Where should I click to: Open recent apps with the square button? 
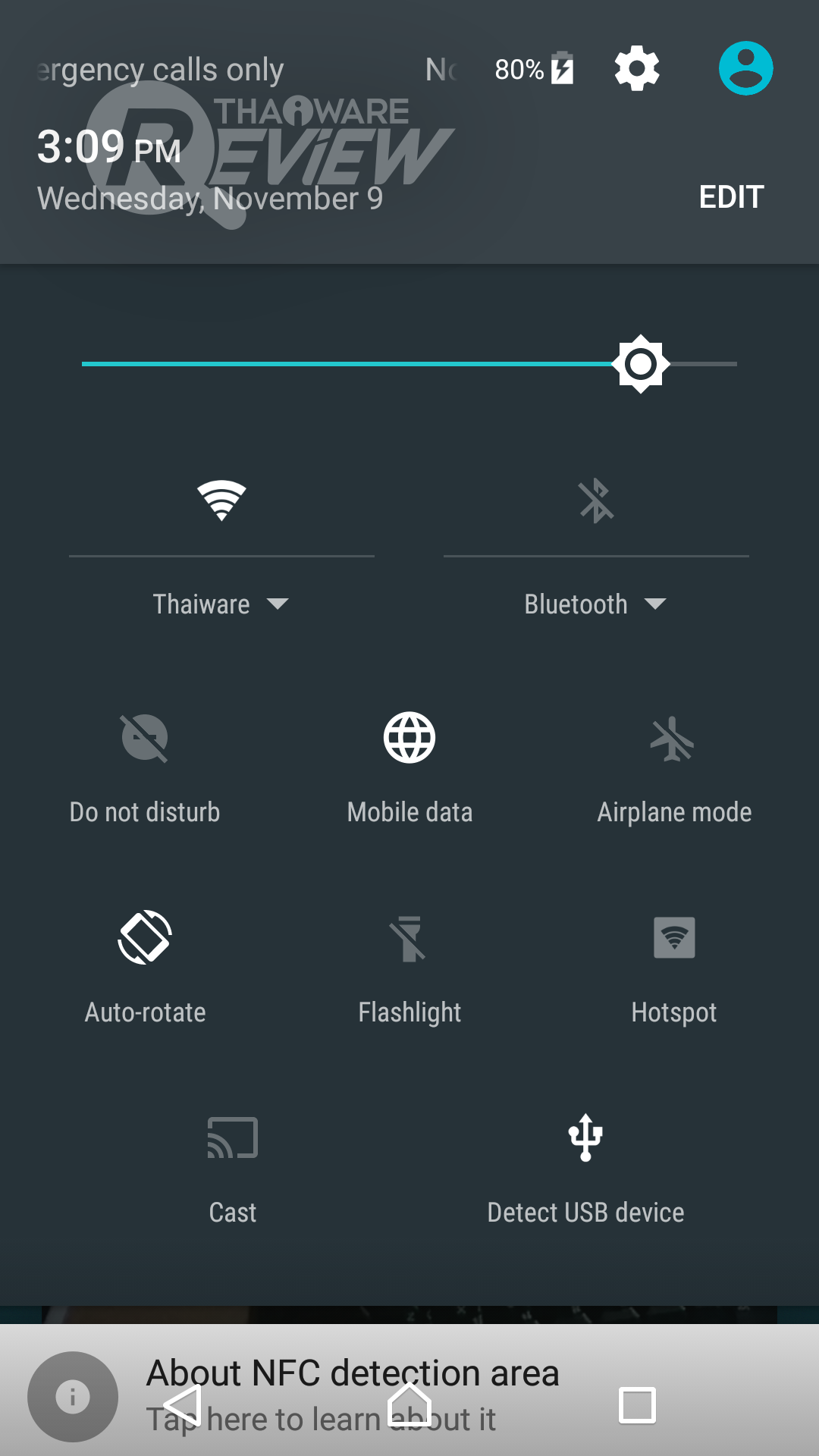pyautogui.click(x=637, y=1405)
